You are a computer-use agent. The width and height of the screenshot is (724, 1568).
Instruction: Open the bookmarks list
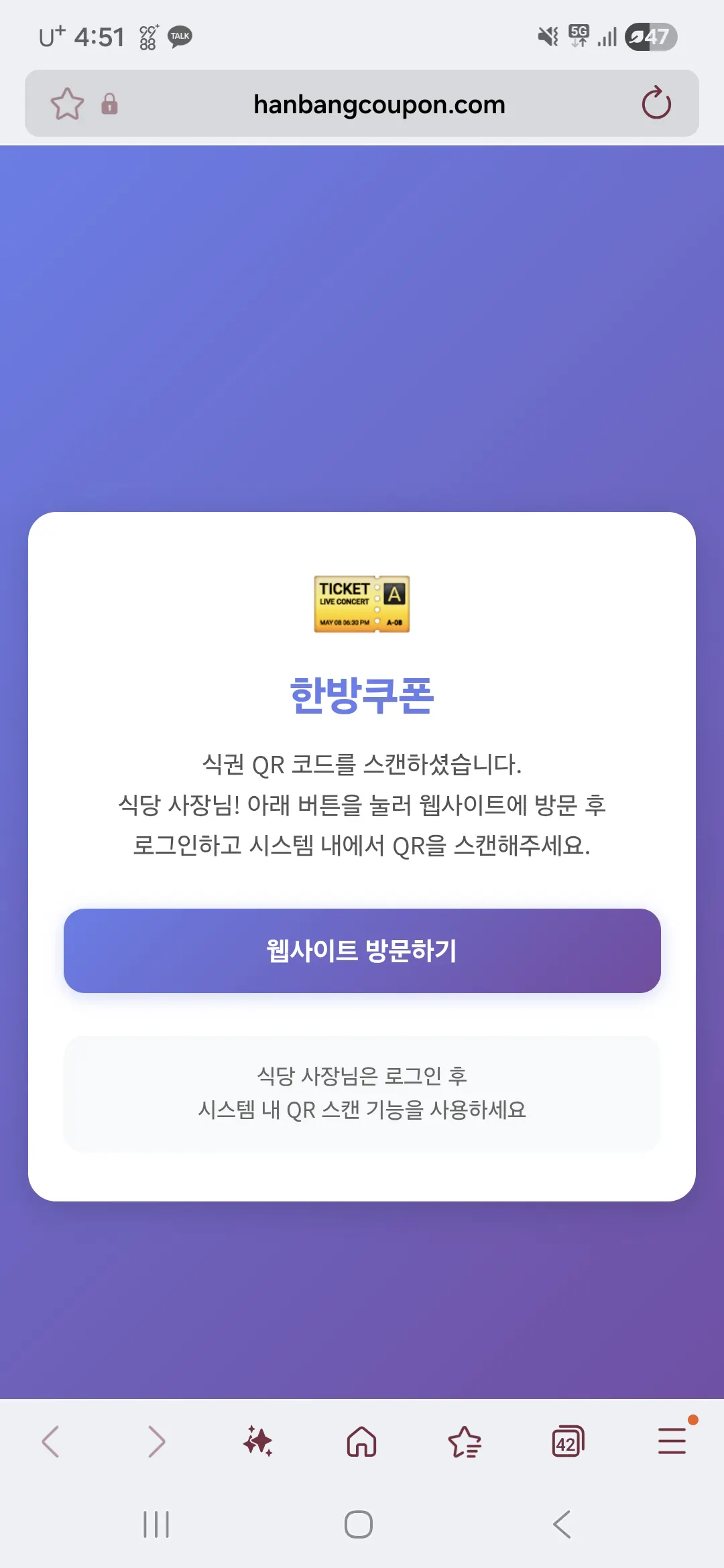[x=465, y=1441]
